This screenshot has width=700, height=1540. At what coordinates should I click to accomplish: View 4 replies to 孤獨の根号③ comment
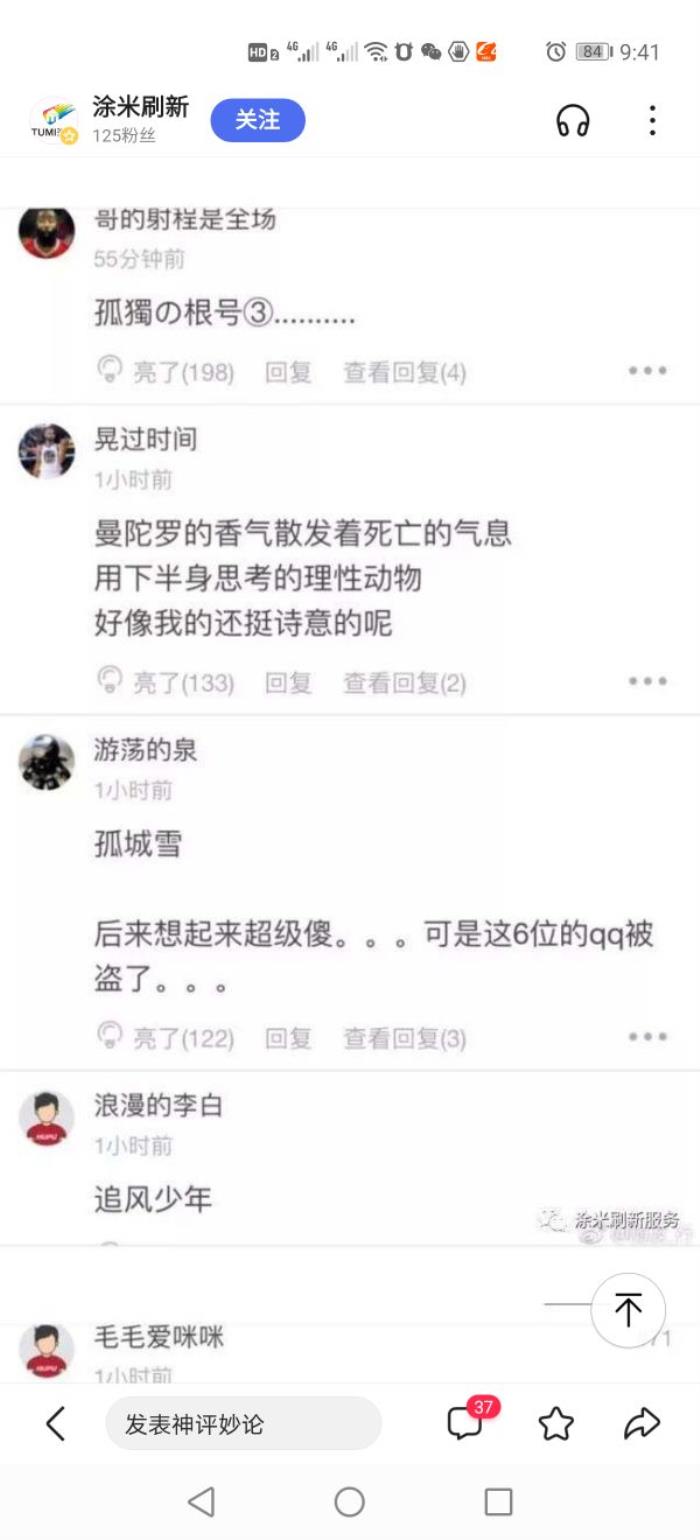(404, 373)
